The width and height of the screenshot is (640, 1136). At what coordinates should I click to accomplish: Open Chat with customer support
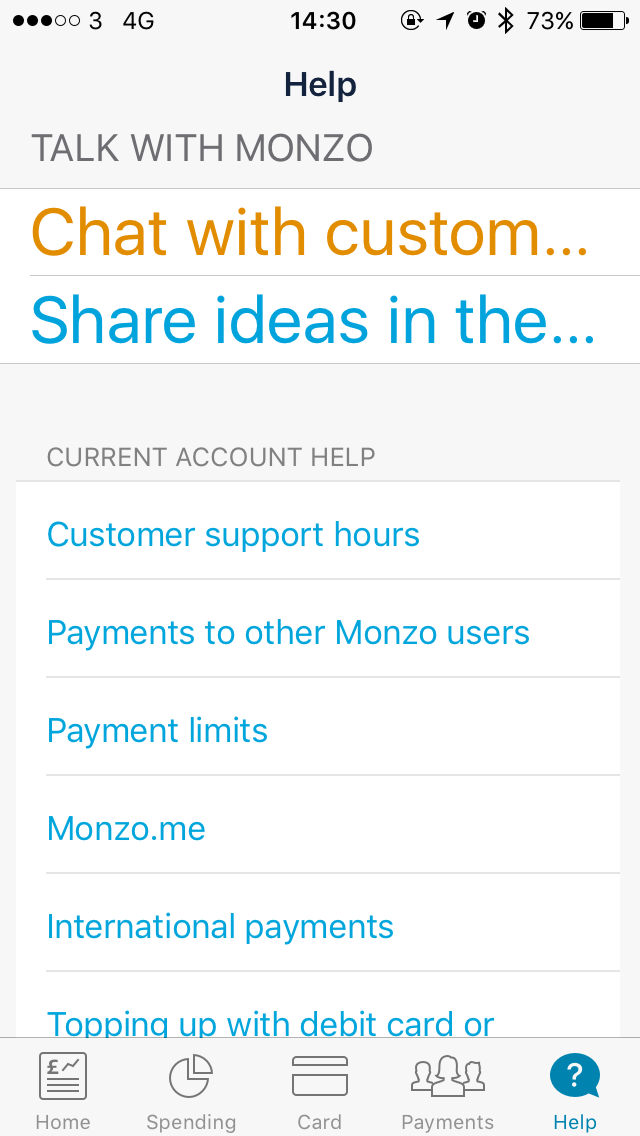[310, 232]
